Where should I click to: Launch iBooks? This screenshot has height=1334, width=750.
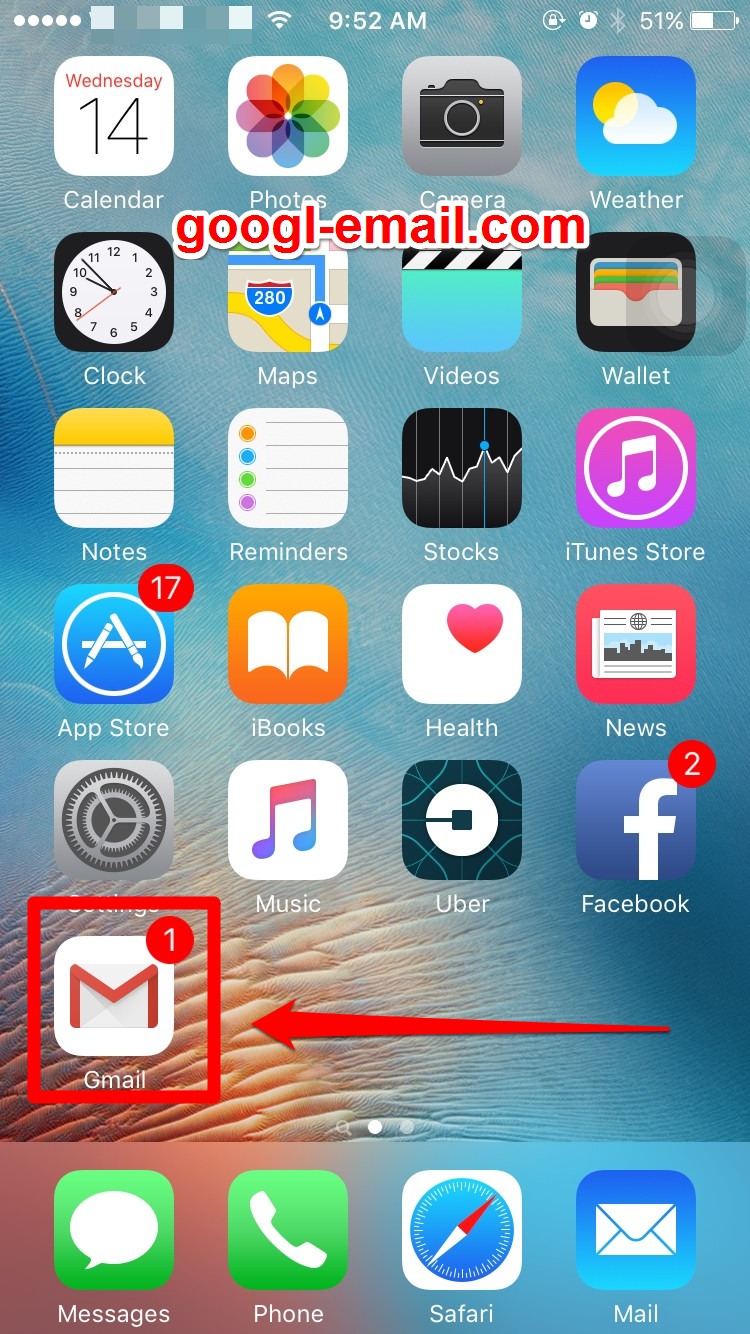click(288, 644)
